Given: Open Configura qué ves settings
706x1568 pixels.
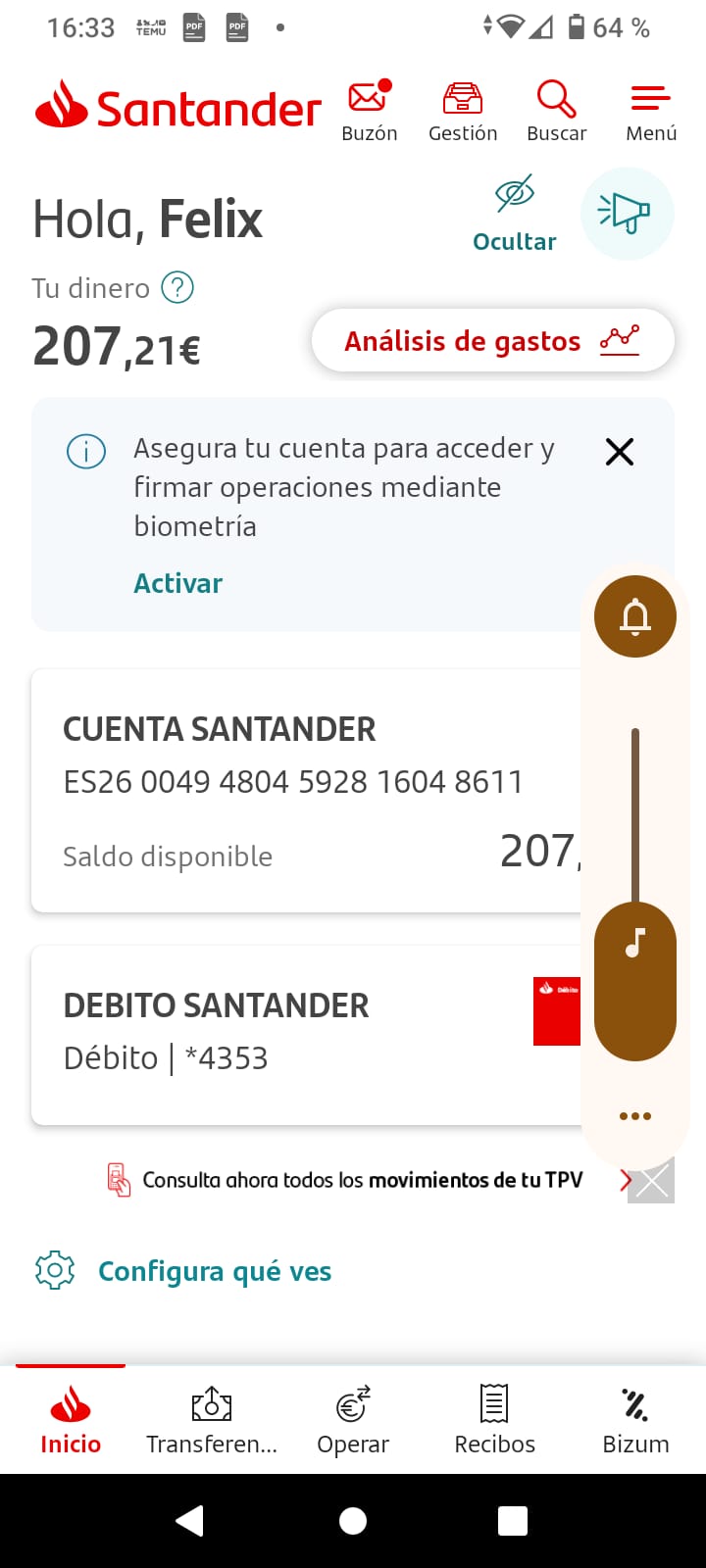Looking at the screenshot, I should point(214,1271).
